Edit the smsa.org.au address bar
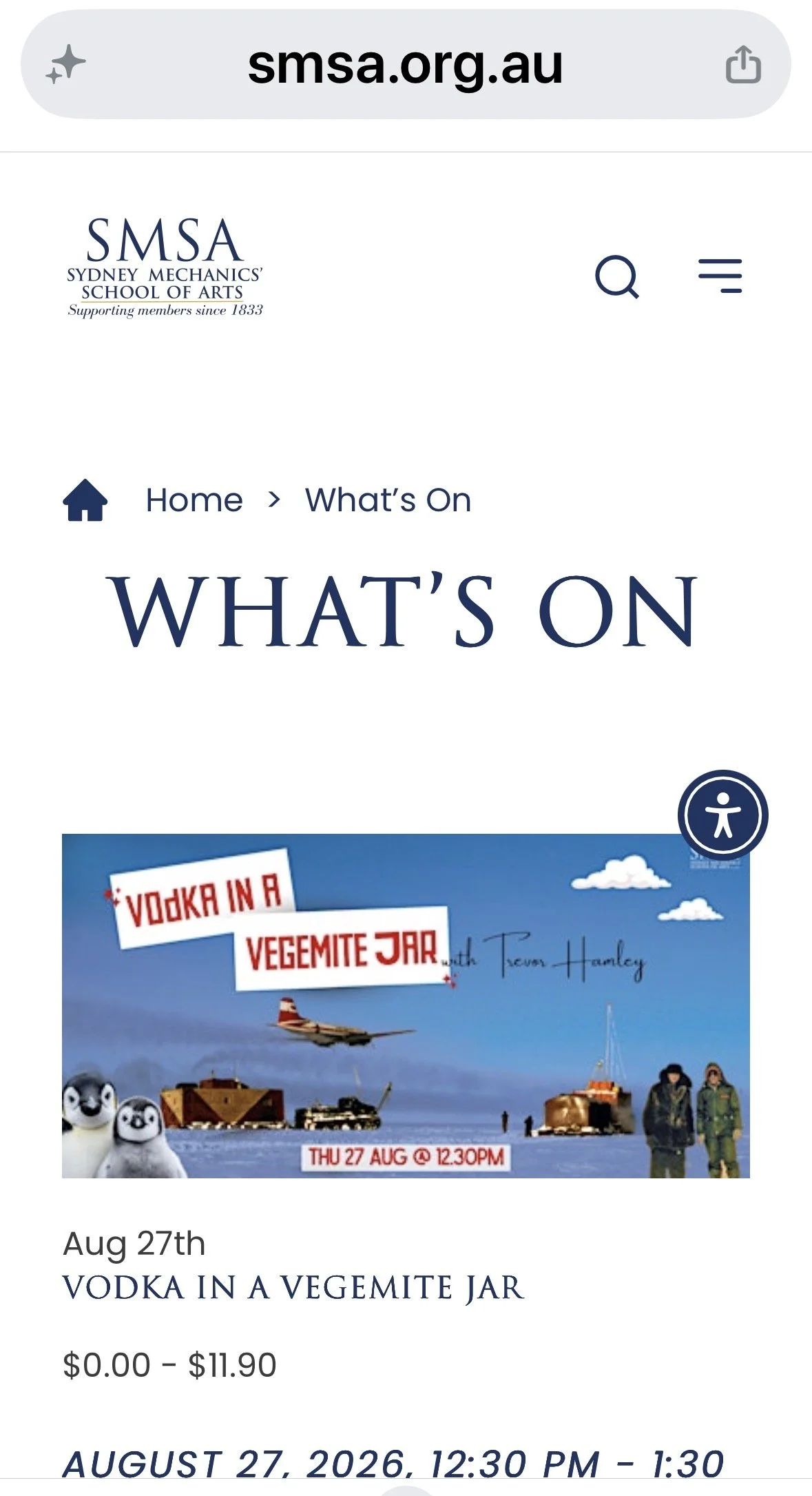812x1496 pixels. pos(406,65)
